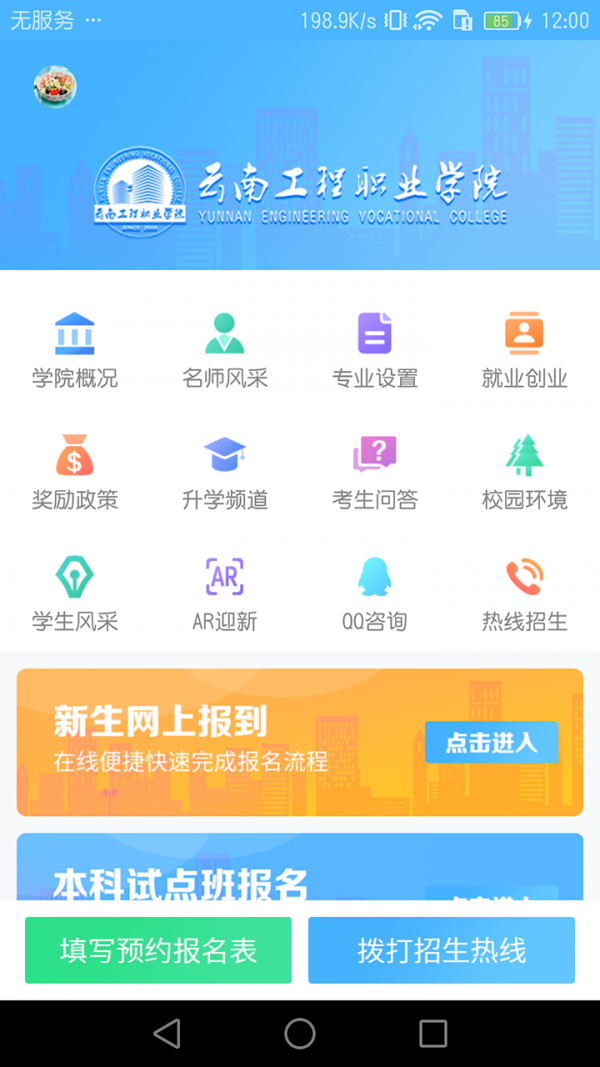View 奖励政策 page

(x=75, y=472)
